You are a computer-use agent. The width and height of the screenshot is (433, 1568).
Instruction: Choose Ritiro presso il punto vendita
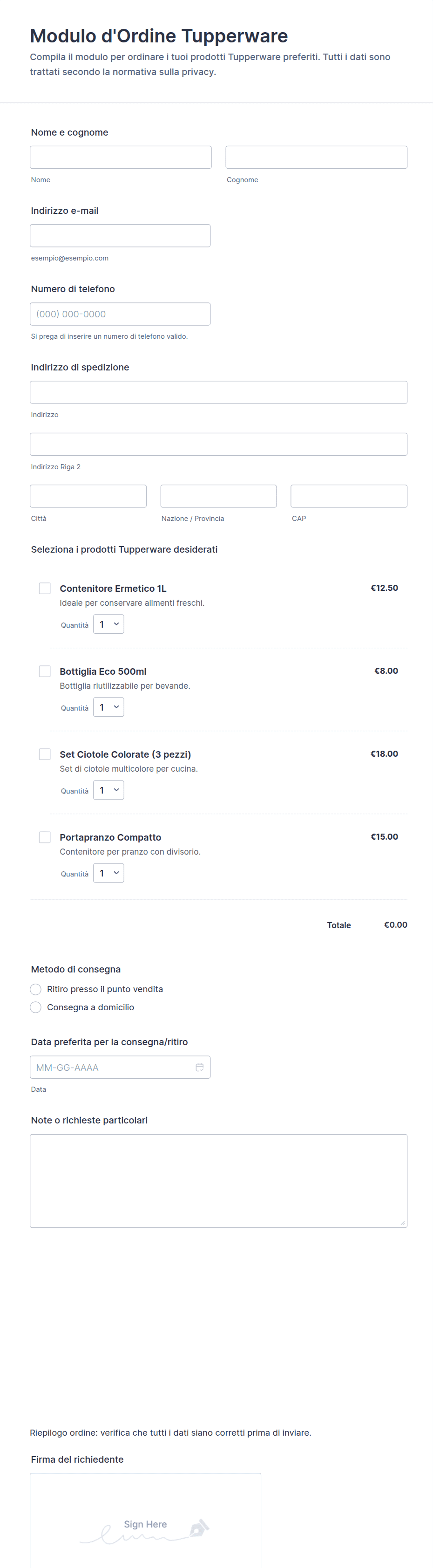click(36, 989)
